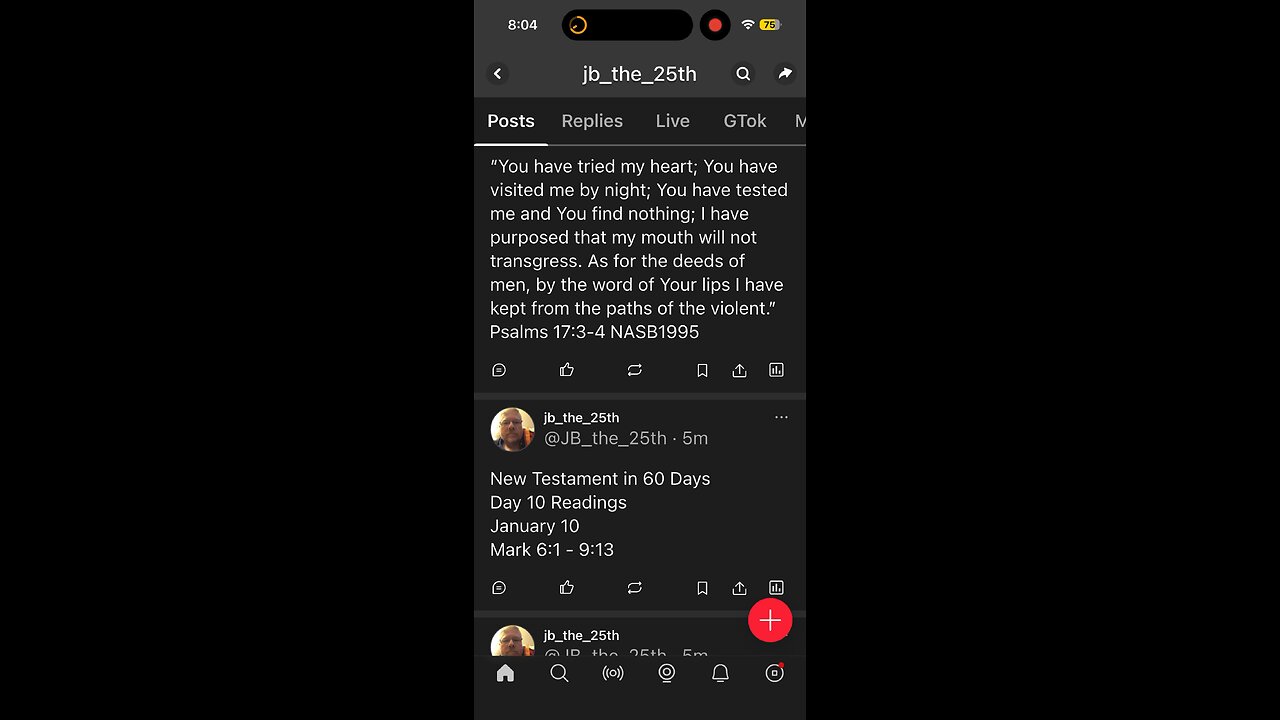Search within jb_the_25th profile
This screenshot has height=720, width=1280.
tap(743, 74)
